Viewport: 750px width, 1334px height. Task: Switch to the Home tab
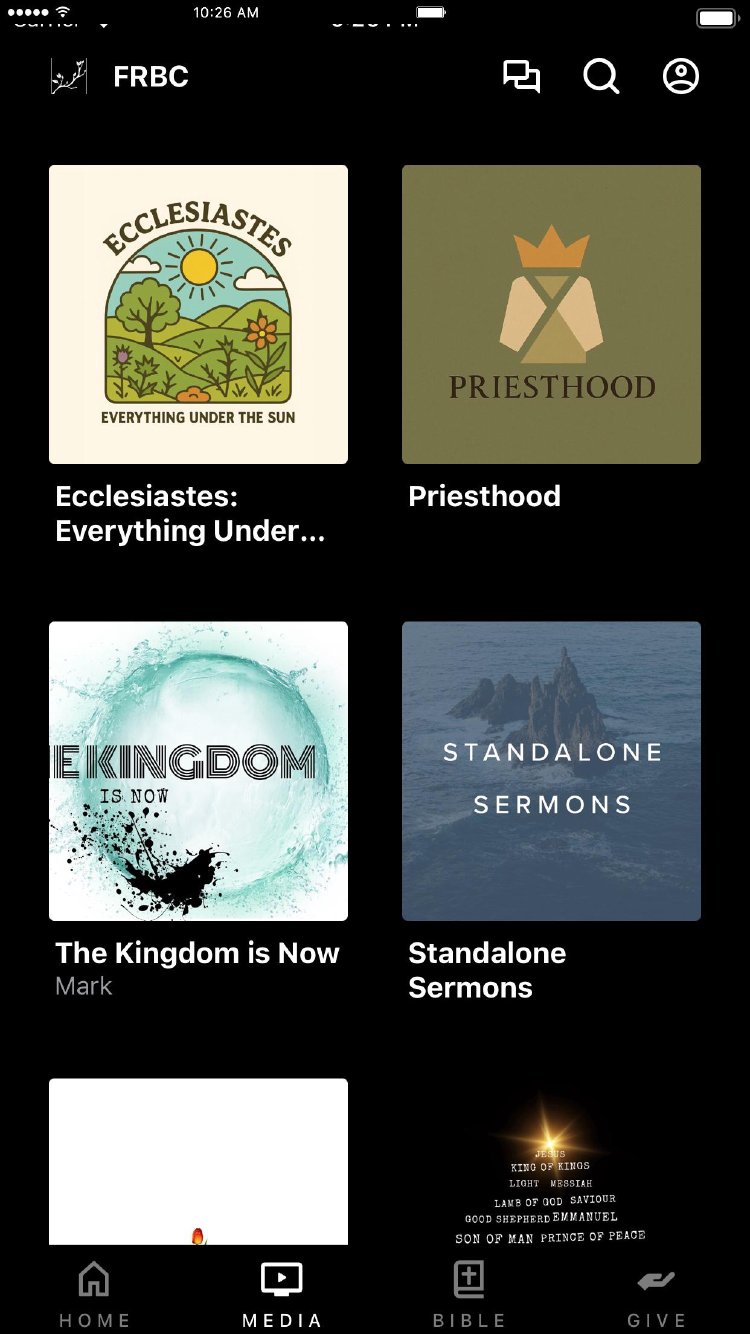pyautogui.click(x=94, y=1293)
